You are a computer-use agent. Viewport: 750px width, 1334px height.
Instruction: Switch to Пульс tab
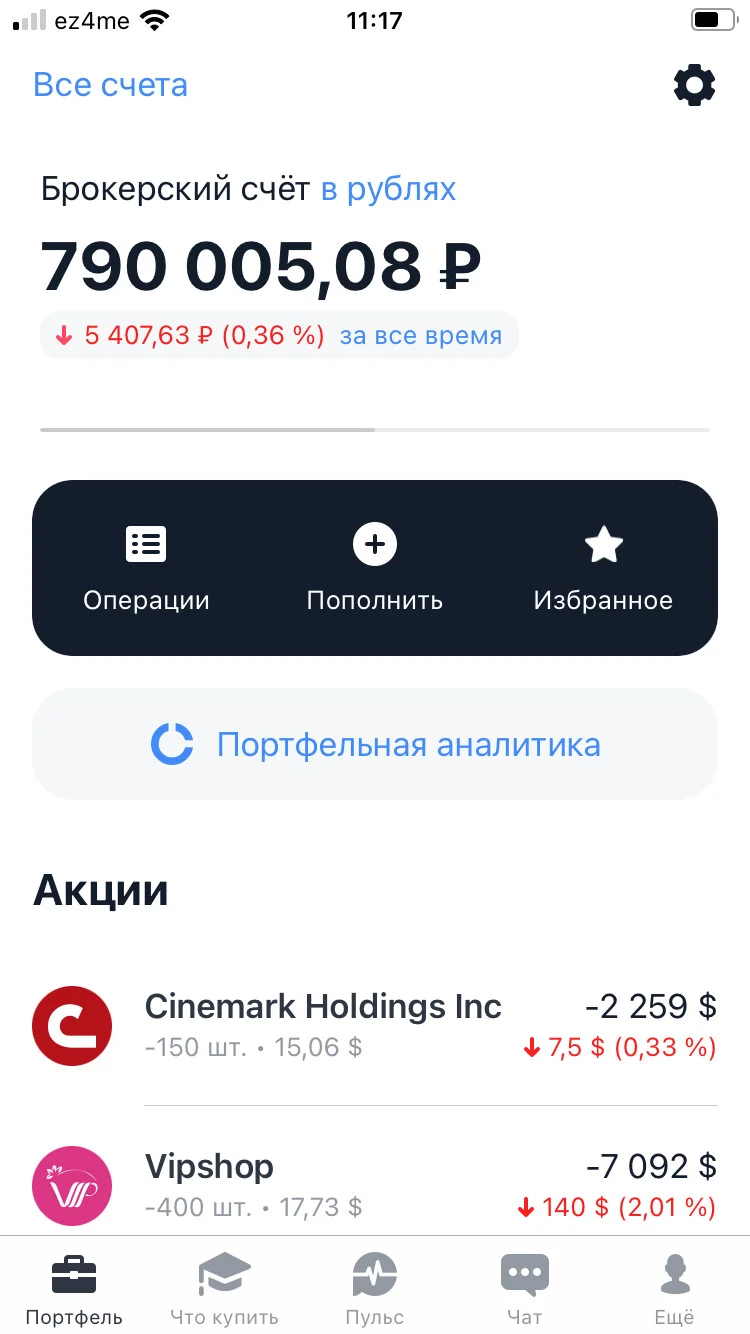tap(375, 1290)
